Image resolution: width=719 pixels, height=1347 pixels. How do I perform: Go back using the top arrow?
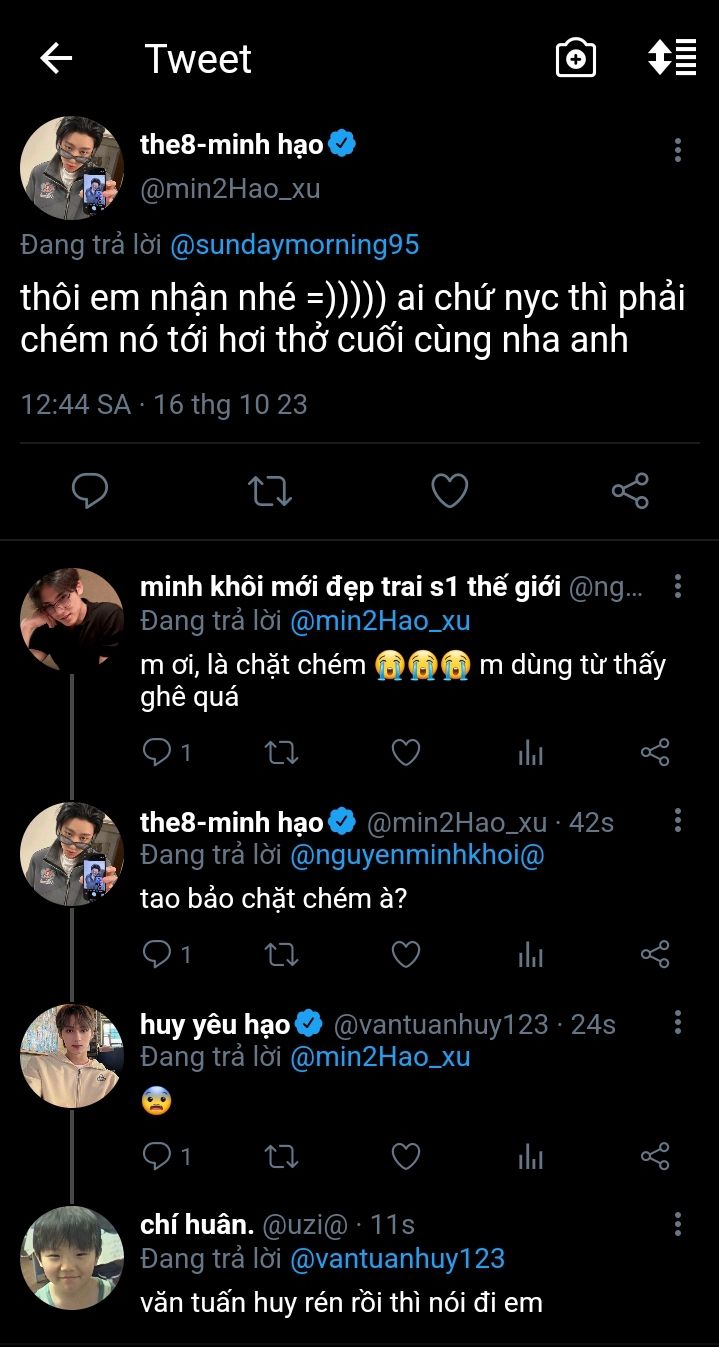click(x=56, y=59)
